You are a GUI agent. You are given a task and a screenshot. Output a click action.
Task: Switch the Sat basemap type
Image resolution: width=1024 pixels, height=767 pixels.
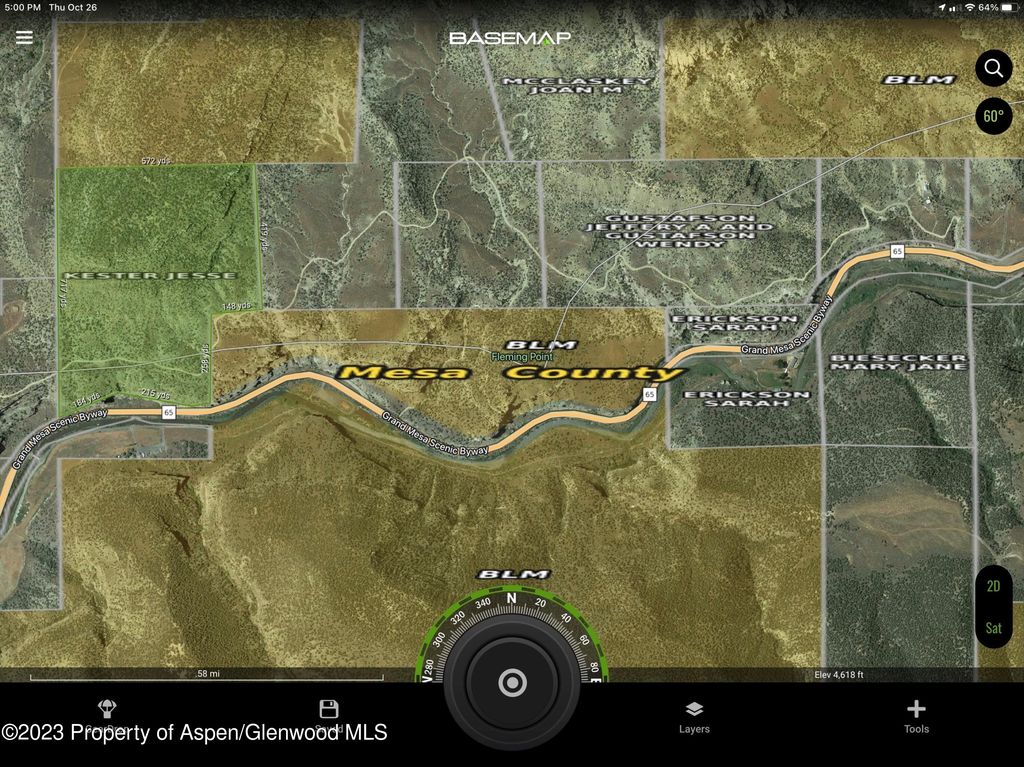pos(993,628)
